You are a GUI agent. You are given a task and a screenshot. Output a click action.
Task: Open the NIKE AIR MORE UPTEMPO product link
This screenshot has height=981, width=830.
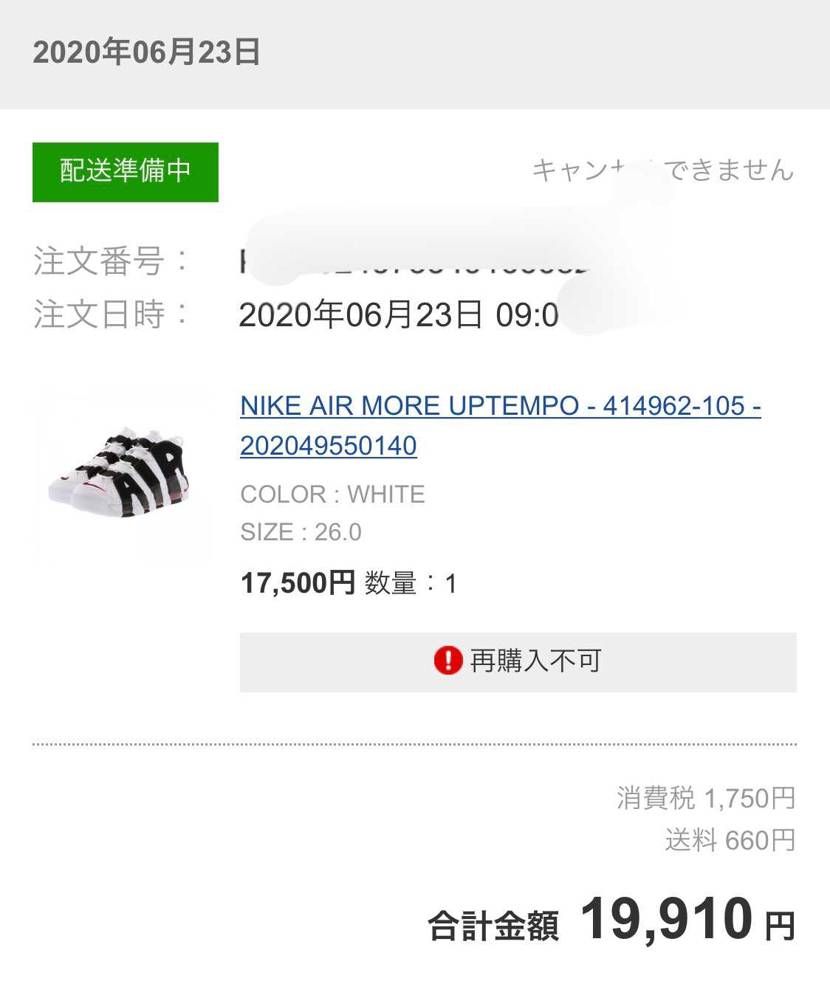pos(500,407)
